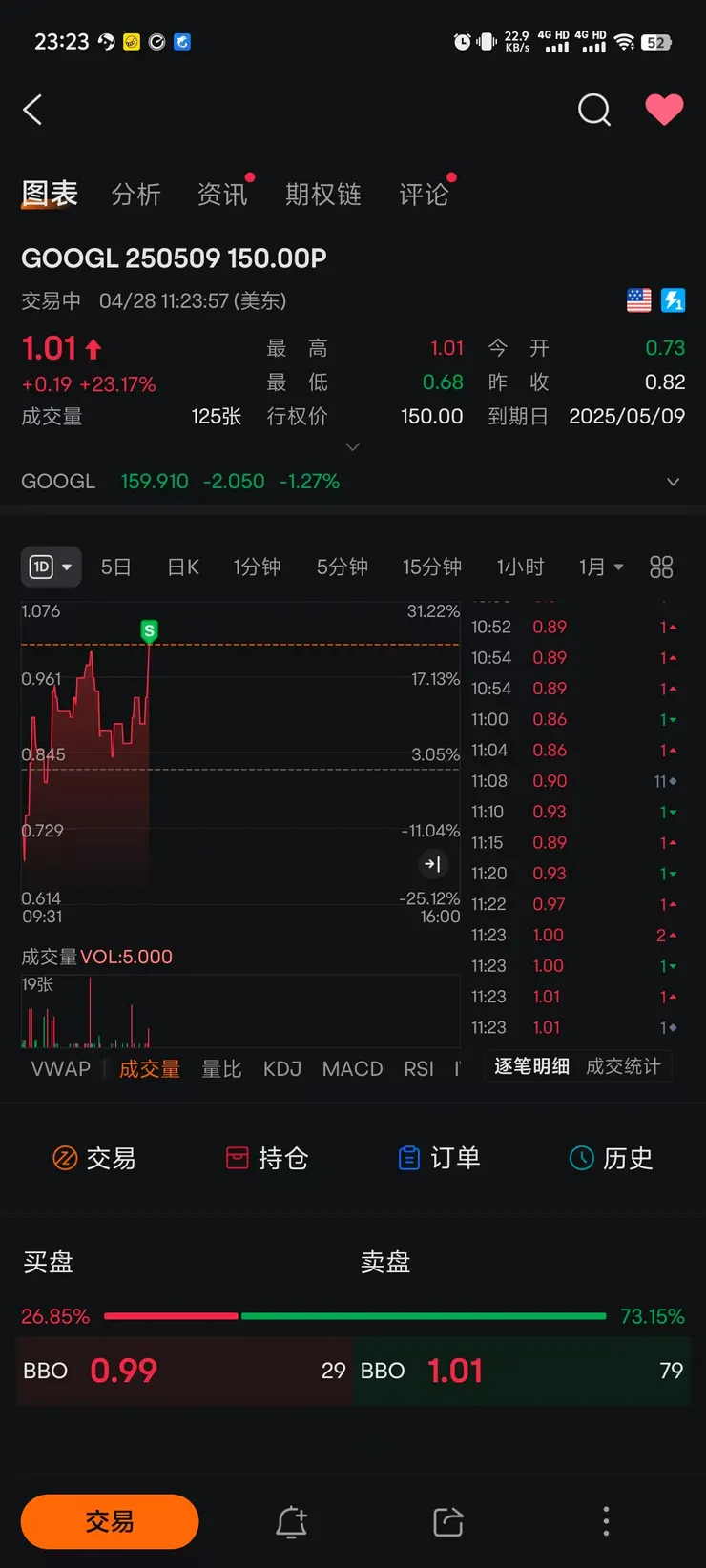Open the chart layout grid selector
The height and width of the screenshot is (1568, 706).
pos(661,566)
